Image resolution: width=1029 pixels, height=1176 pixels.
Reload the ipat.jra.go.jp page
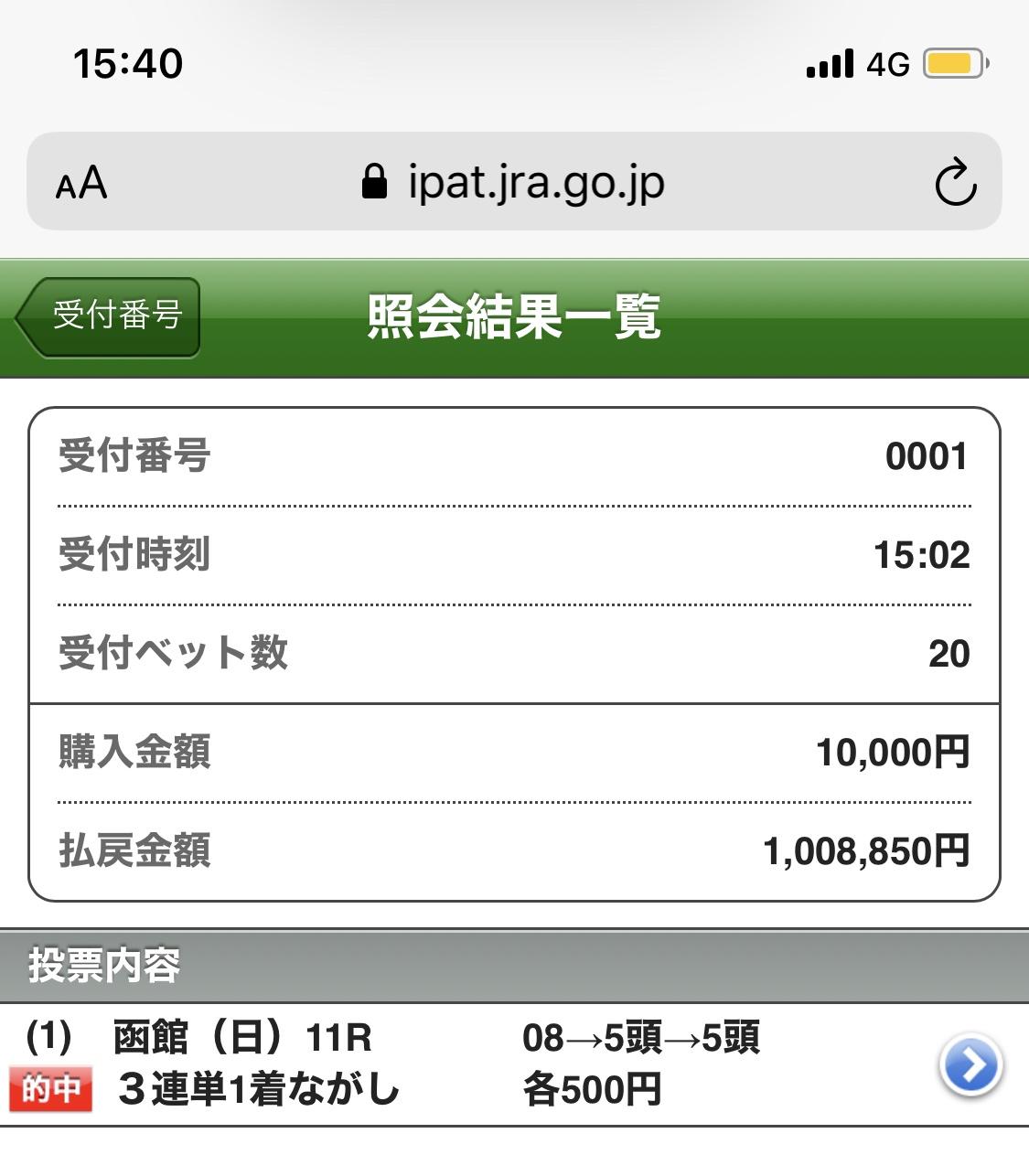(x=955, y=183)
